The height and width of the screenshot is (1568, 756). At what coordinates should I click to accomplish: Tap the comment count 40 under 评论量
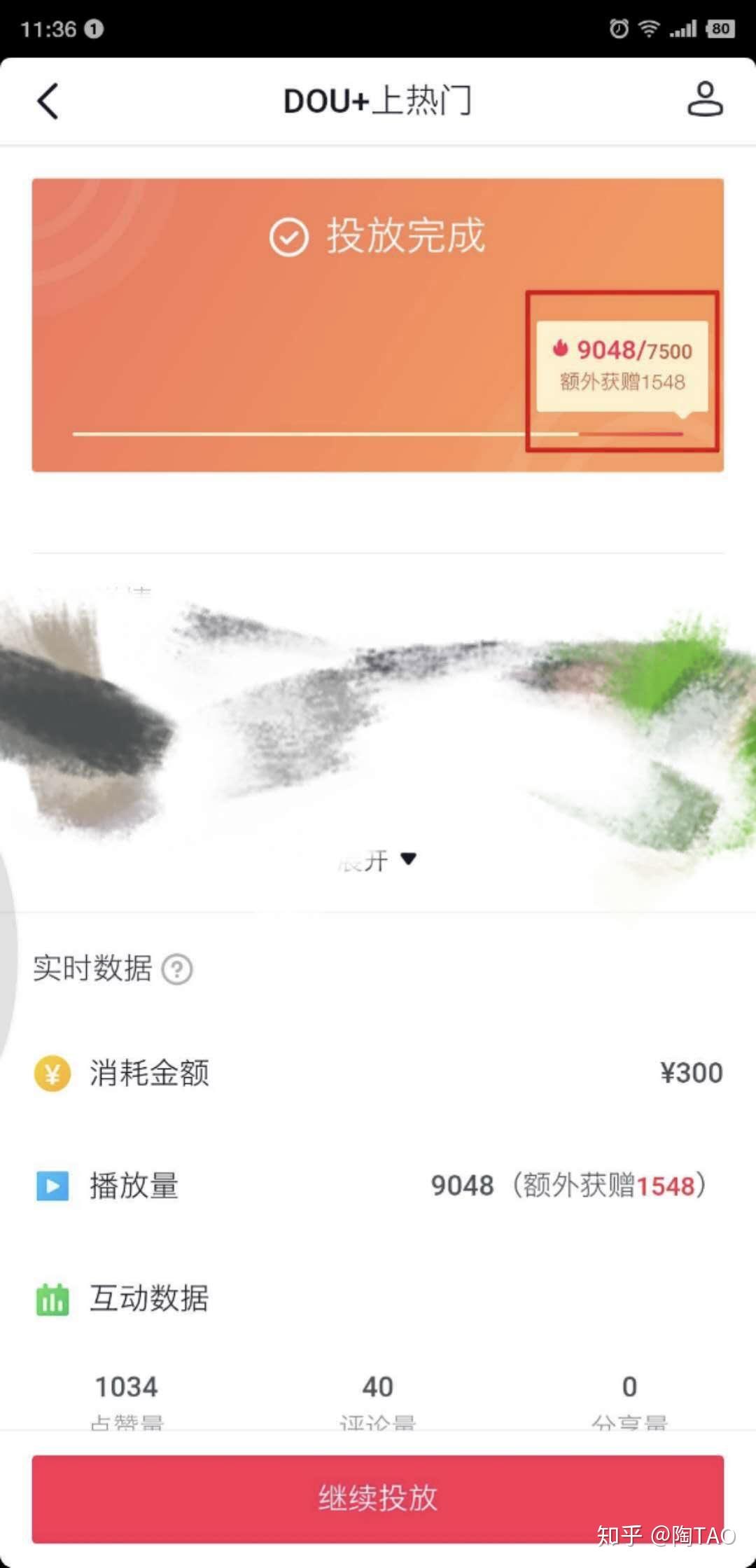point(377,1386)
